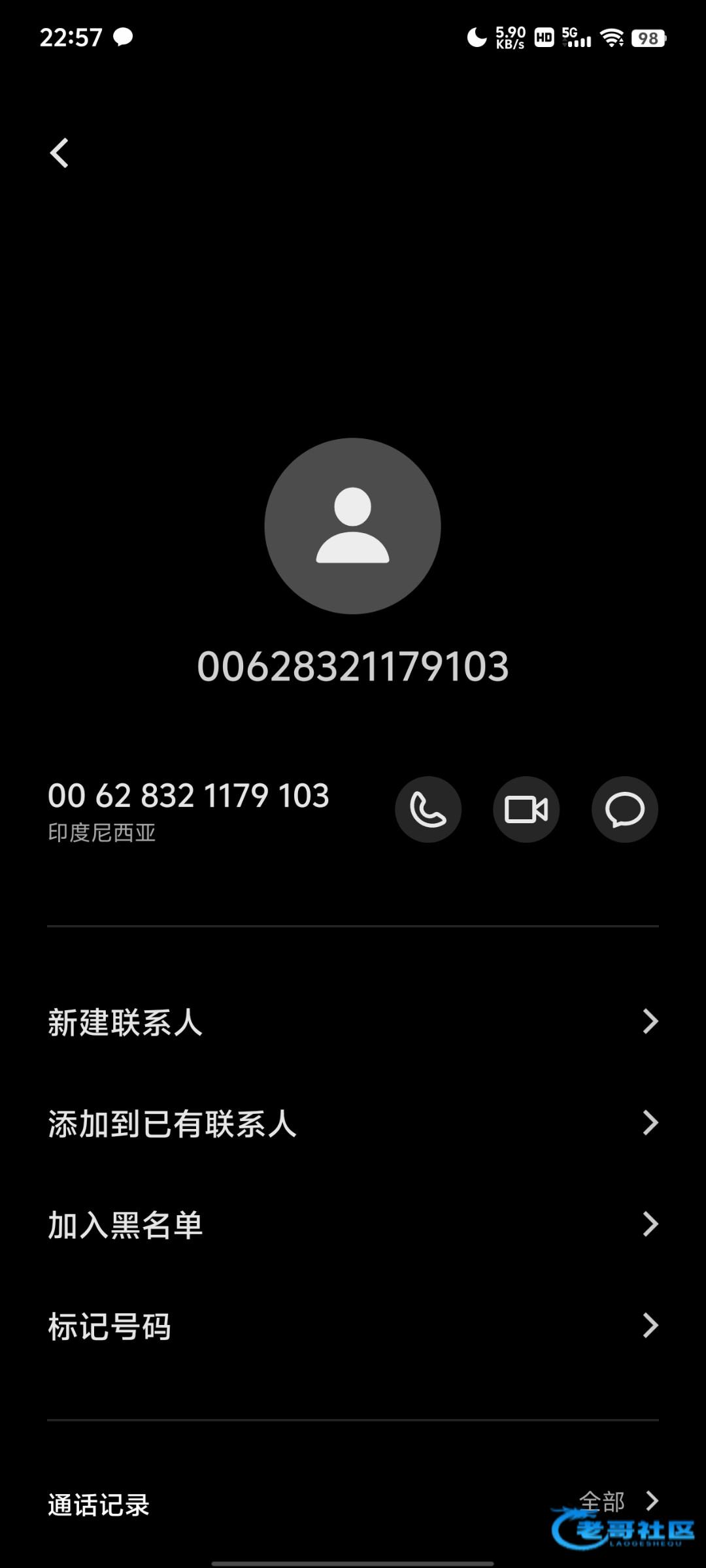Screen dimensions: 706x1568
Task: Open the 标记号码 option
Action: pos(353,1326)
